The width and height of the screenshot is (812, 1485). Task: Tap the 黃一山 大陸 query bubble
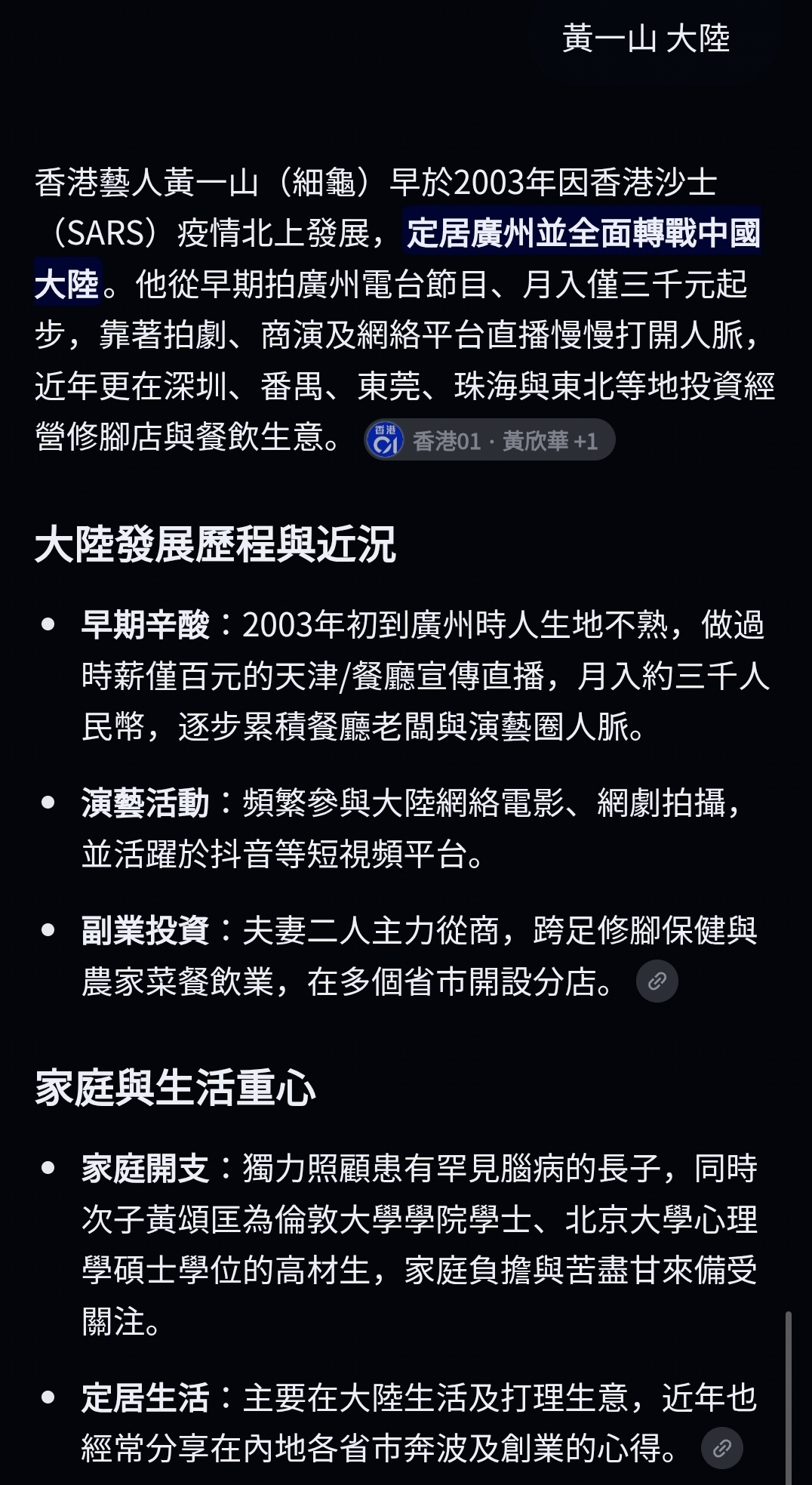point(646,39)
